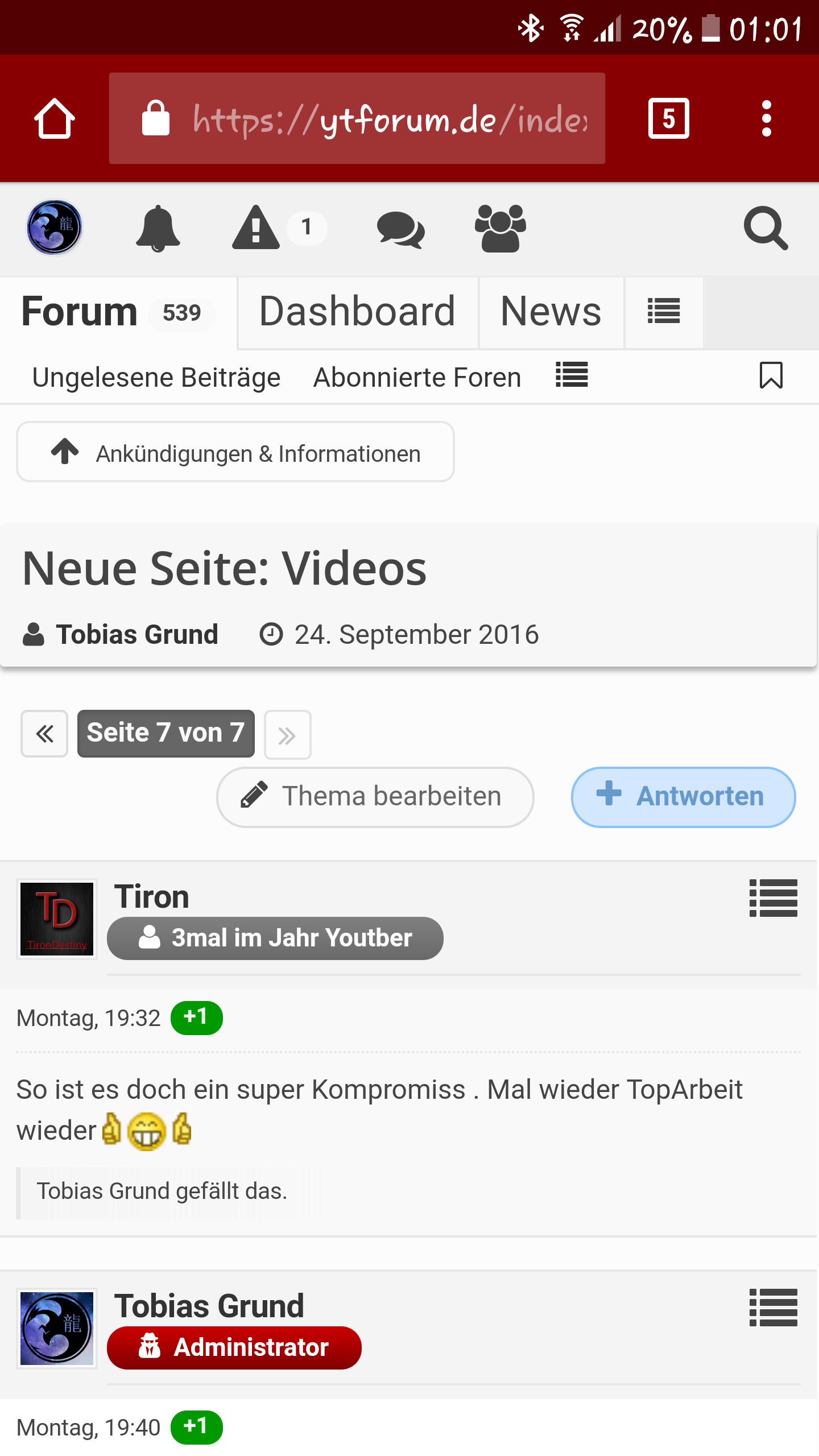Viewport: 819px width, 1456px height.
Task: Go to the previous thread page
Action: [x=44, y=734]
